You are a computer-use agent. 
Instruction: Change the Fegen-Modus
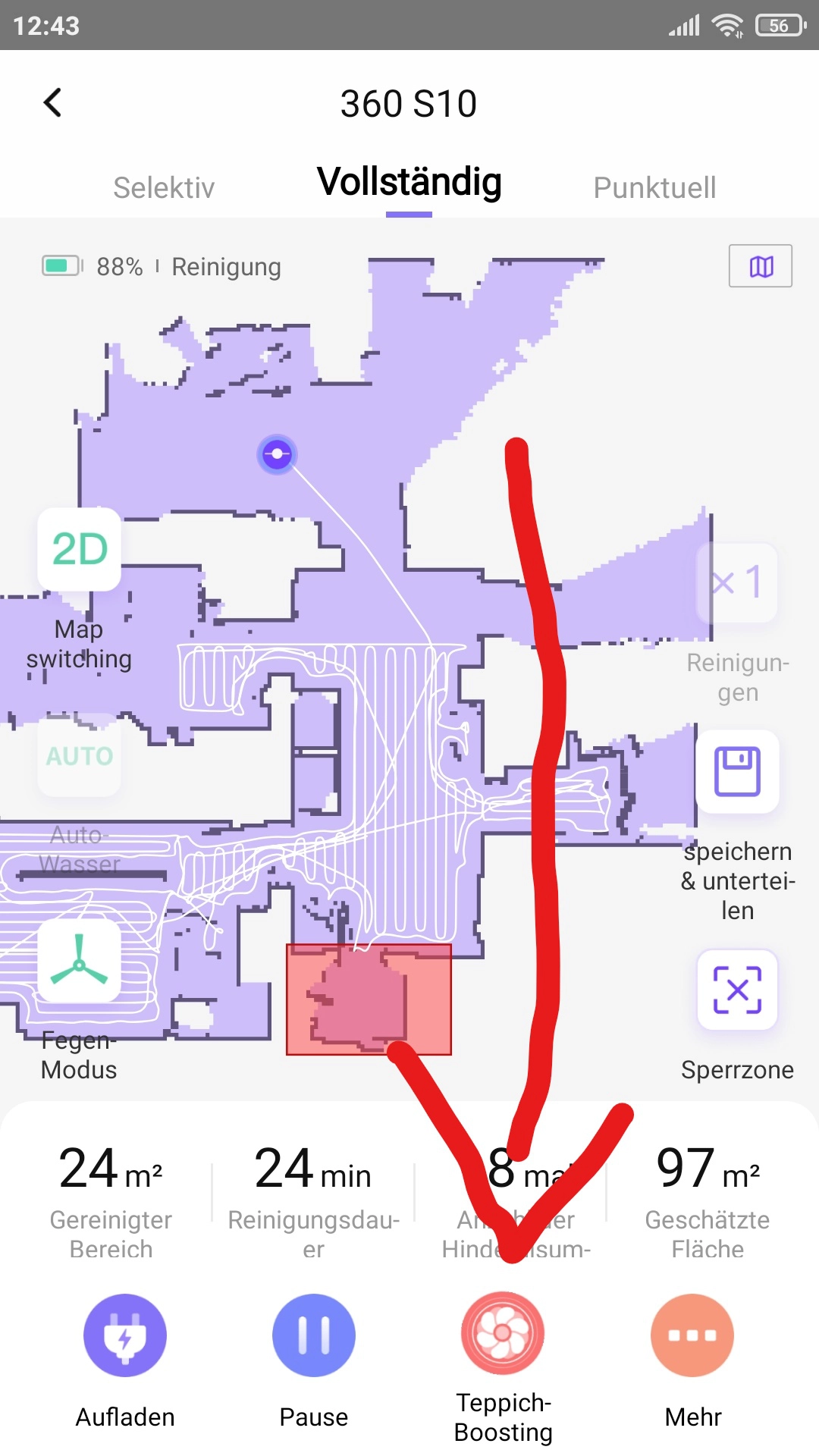point(79,960)
